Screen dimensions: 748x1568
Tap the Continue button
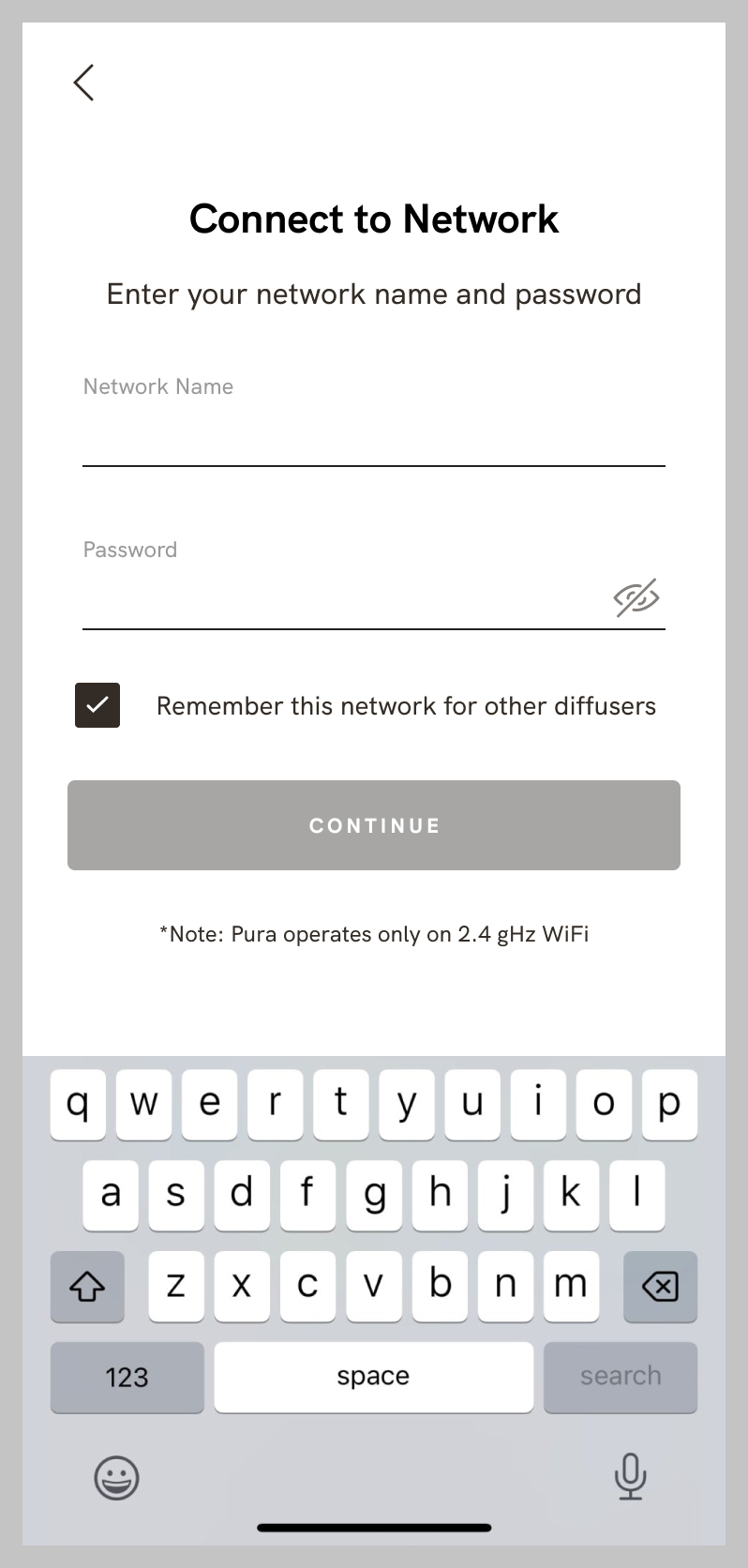pos(374,825)
